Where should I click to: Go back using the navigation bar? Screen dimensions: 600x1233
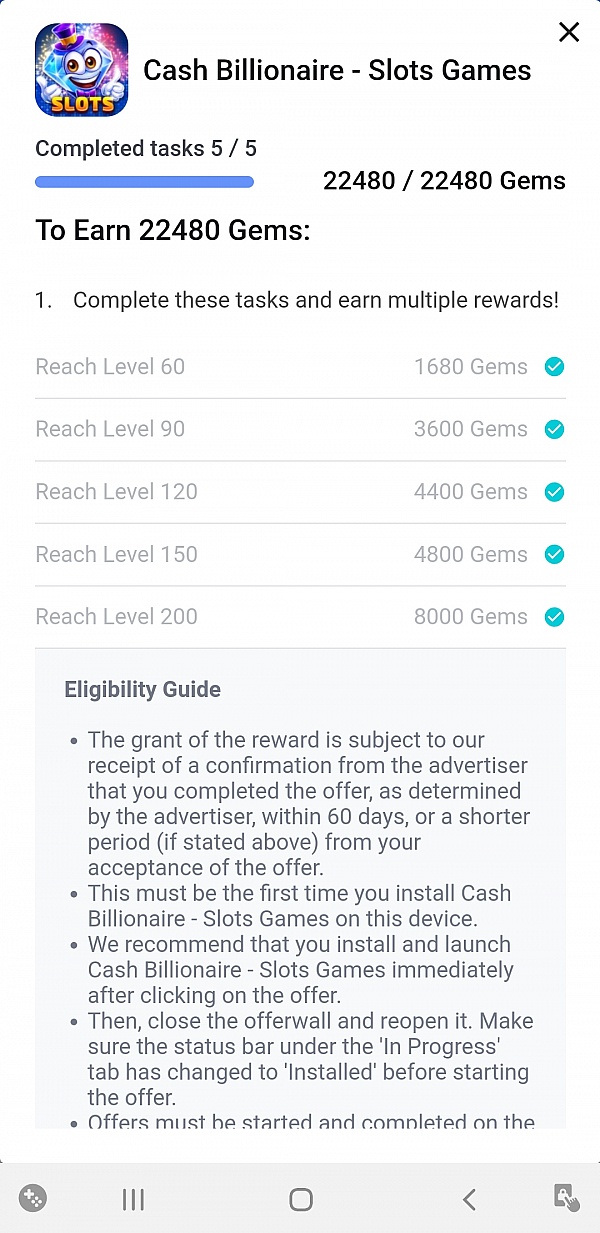tap(469, 1199)
